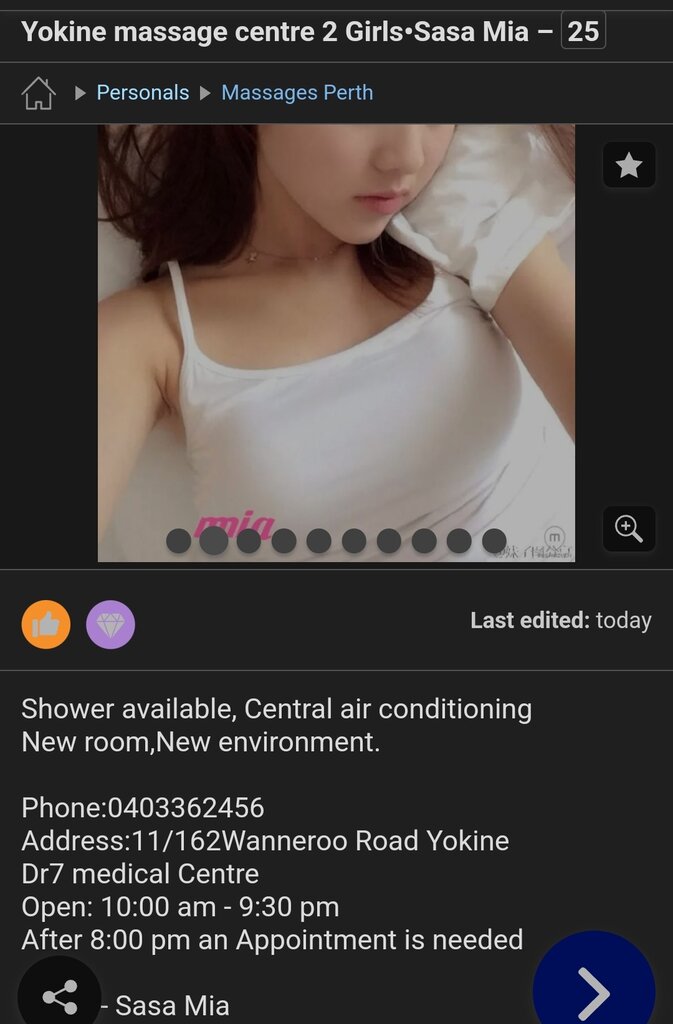Tap the purple diamond badge
Image resolution: width=673 pixels, height=1024 pixels.
[x=111, y=625]
